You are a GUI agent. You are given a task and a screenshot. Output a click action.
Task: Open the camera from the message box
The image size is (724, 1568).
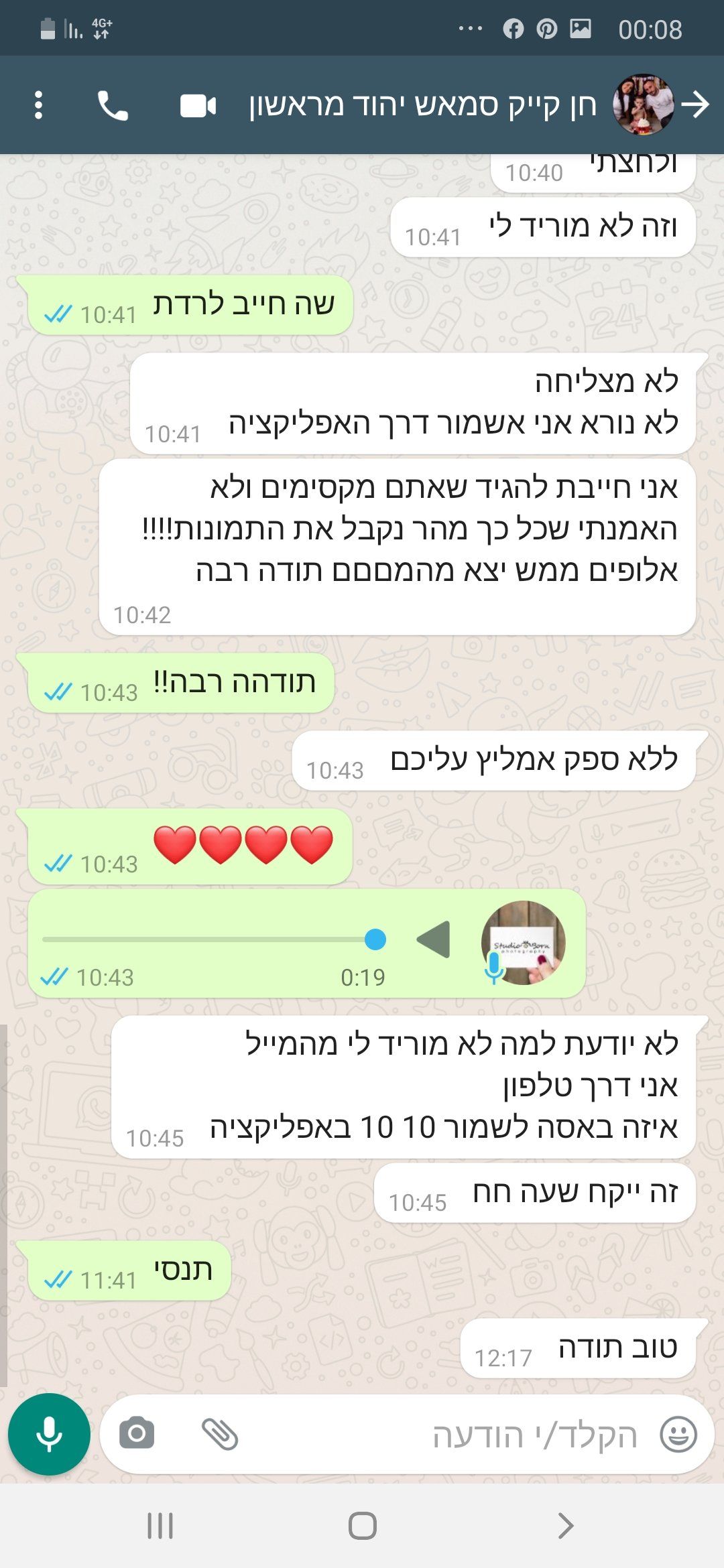click(x=137, y=1434)
